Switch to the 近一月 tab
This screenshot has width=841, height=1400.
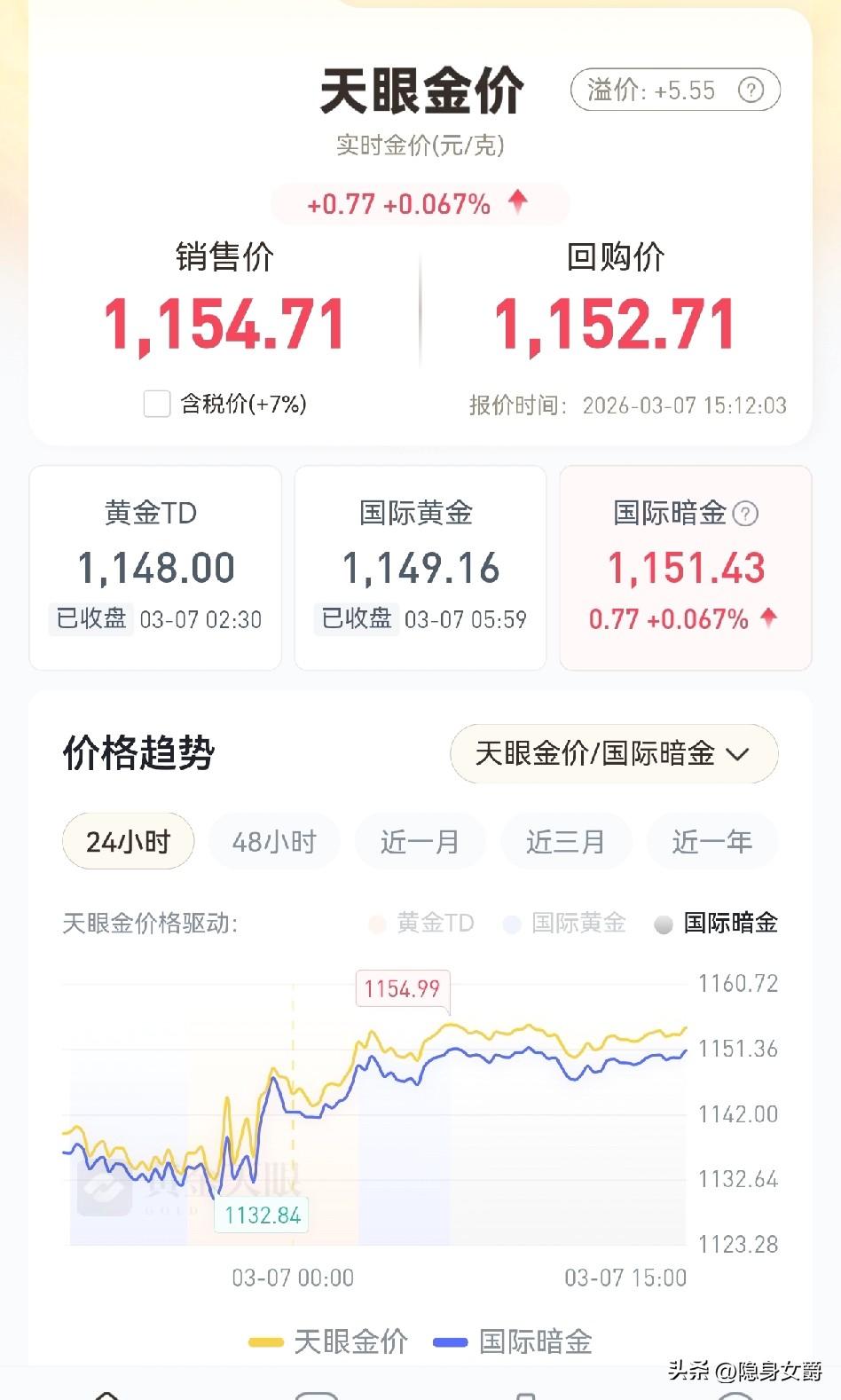419,841
